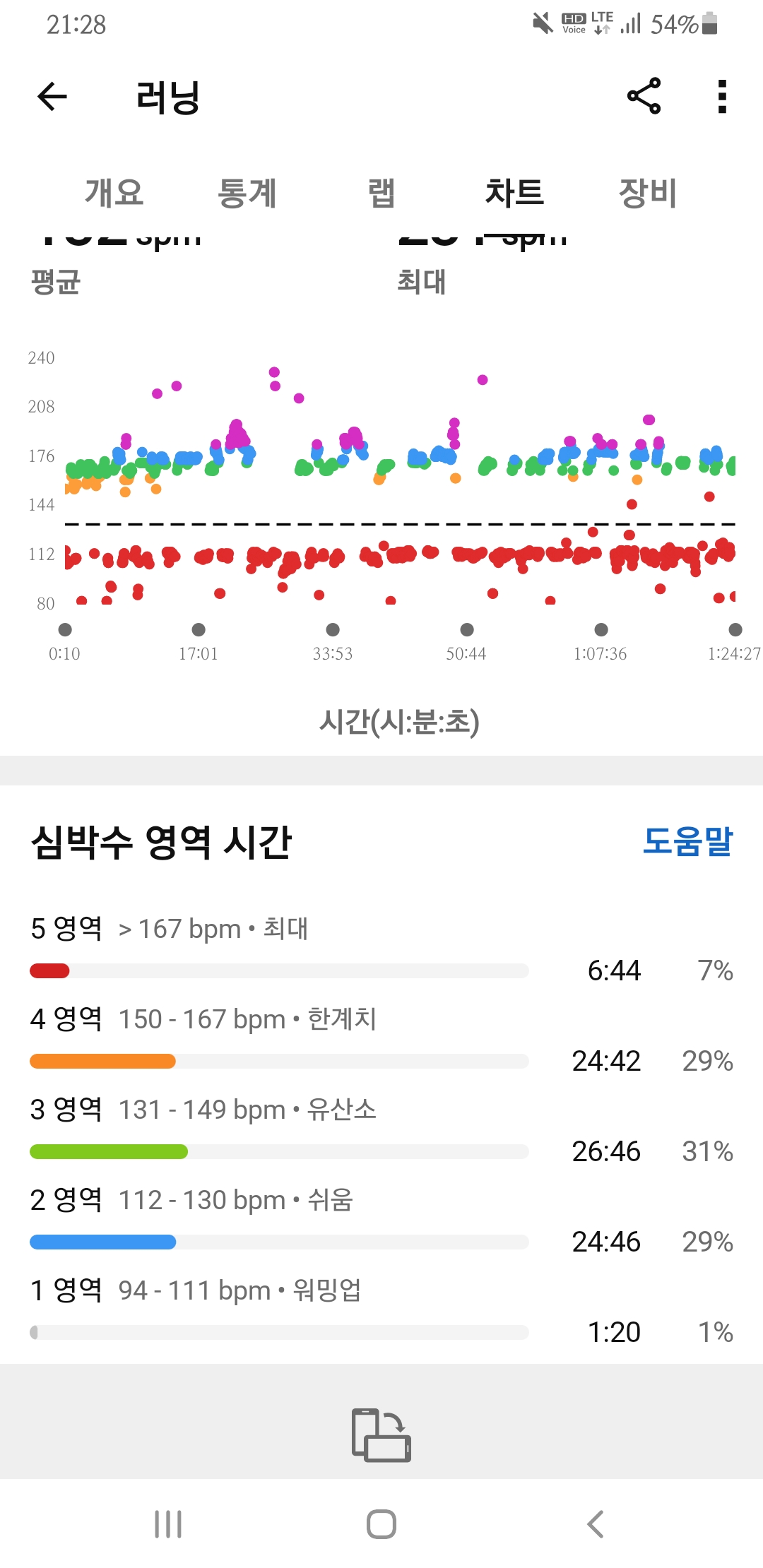Open 도움말 for heart rate zones

point(687,841)
